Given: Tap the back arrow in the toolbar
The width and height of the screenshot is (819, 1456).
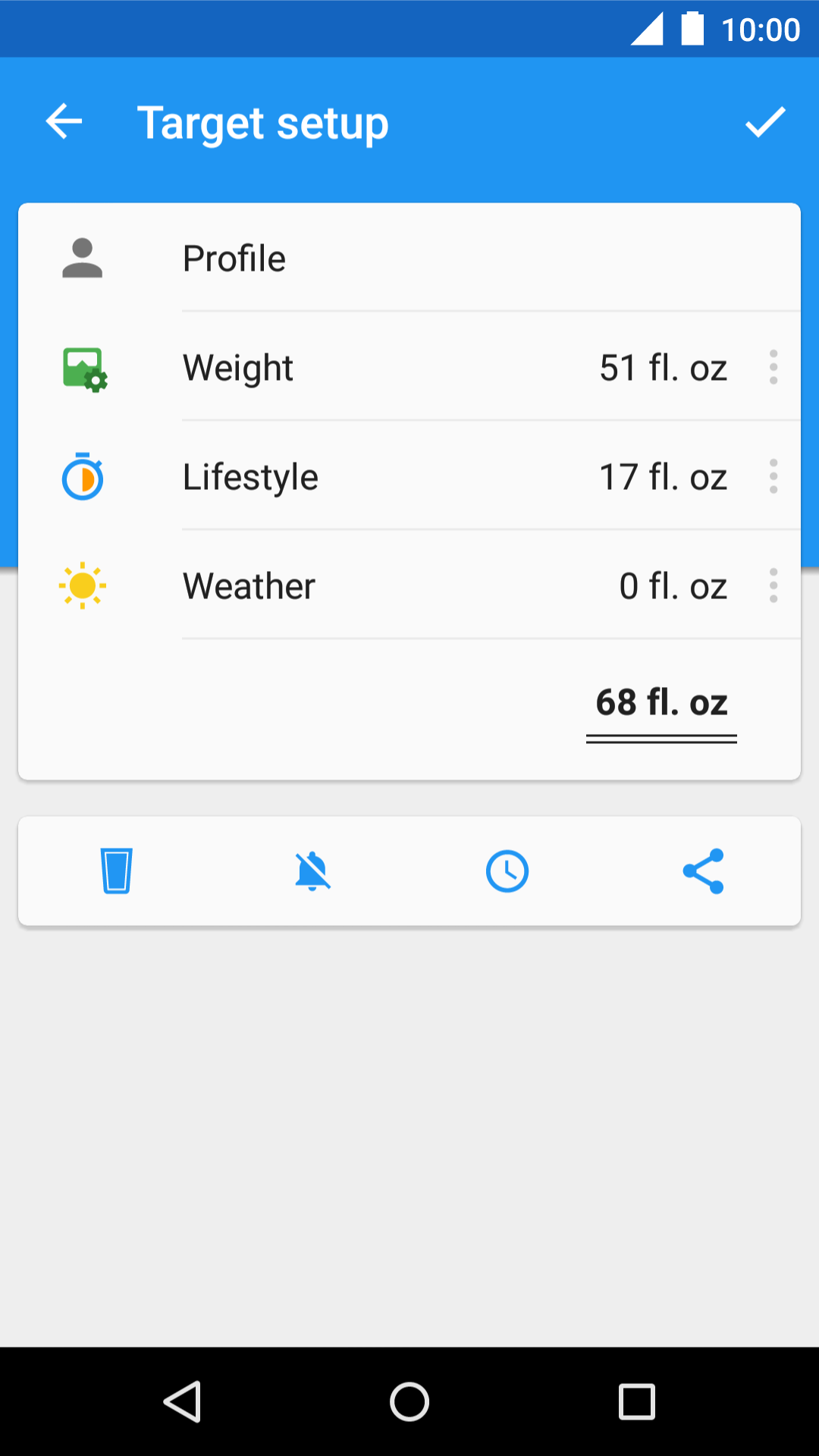Looking at the screenshot, I should (x=64, y=121).
